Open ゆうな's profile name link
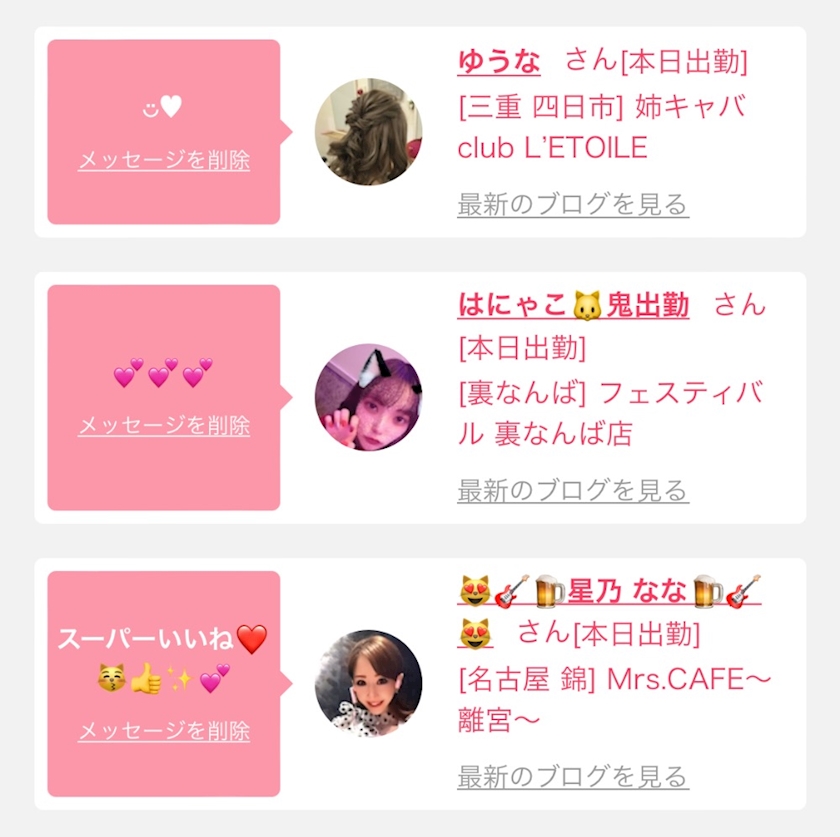 (498, 62)
